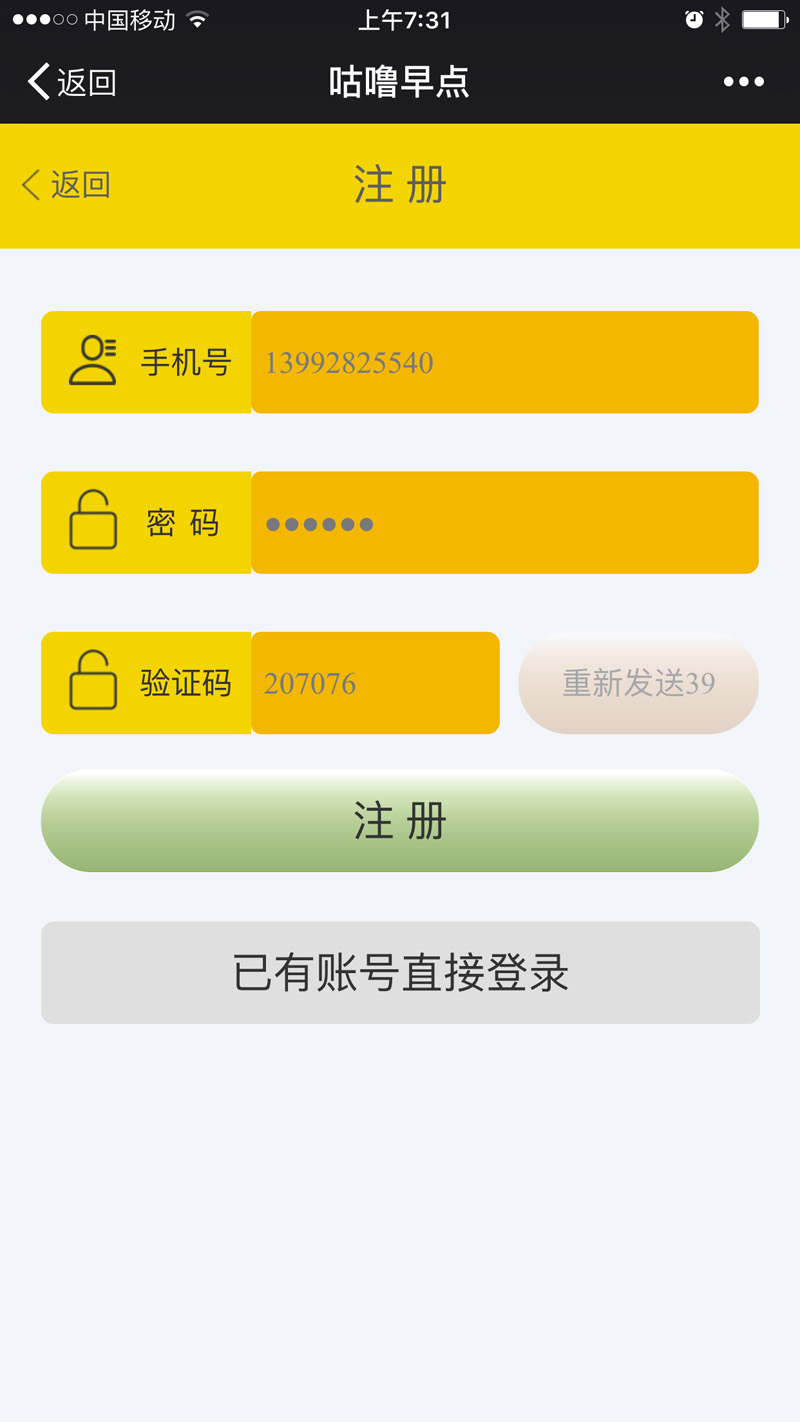Tap the top 返回 back arrow
This screenshot has height=1422, width=800.
tap(70, 82)
